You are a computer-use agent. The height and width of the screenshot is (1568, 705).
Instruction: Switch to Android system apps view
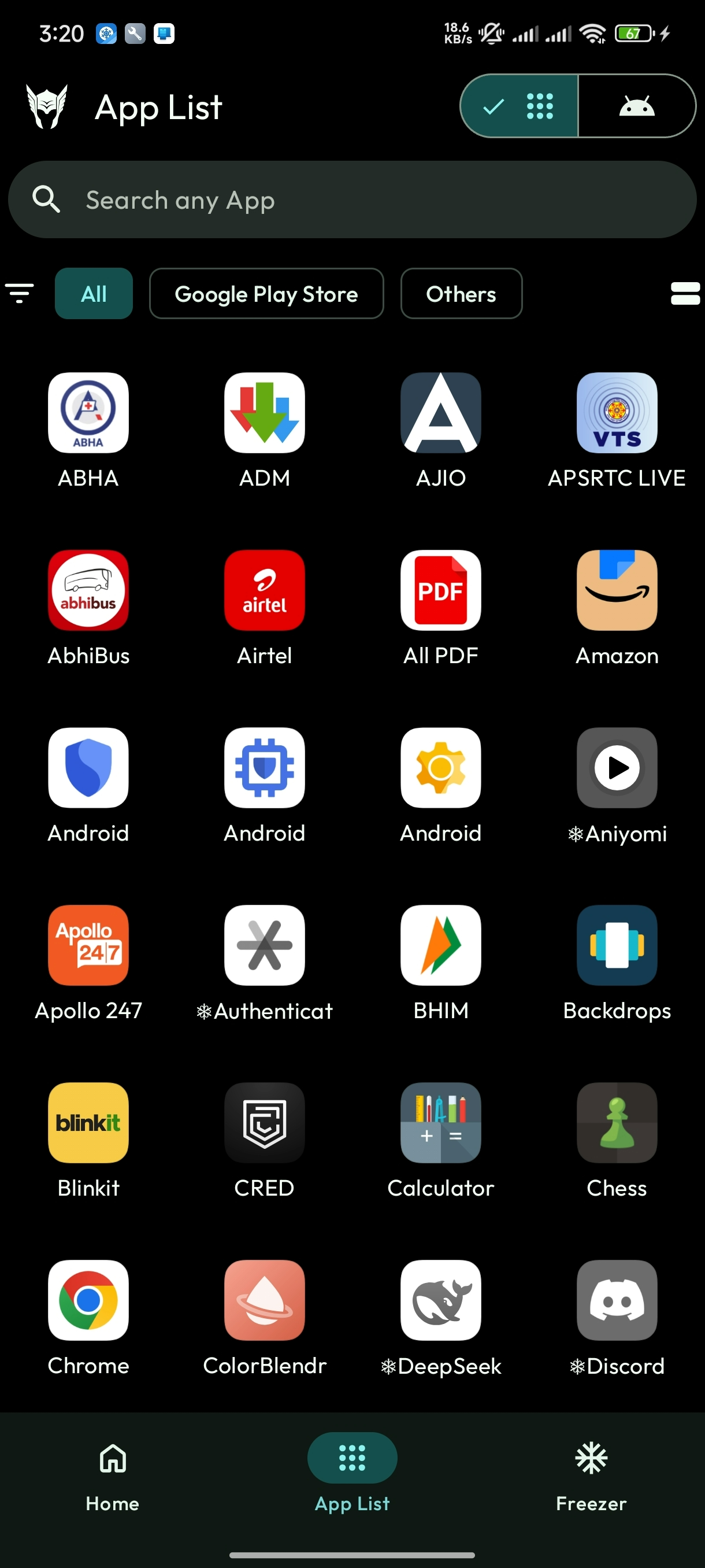(634, 106)
